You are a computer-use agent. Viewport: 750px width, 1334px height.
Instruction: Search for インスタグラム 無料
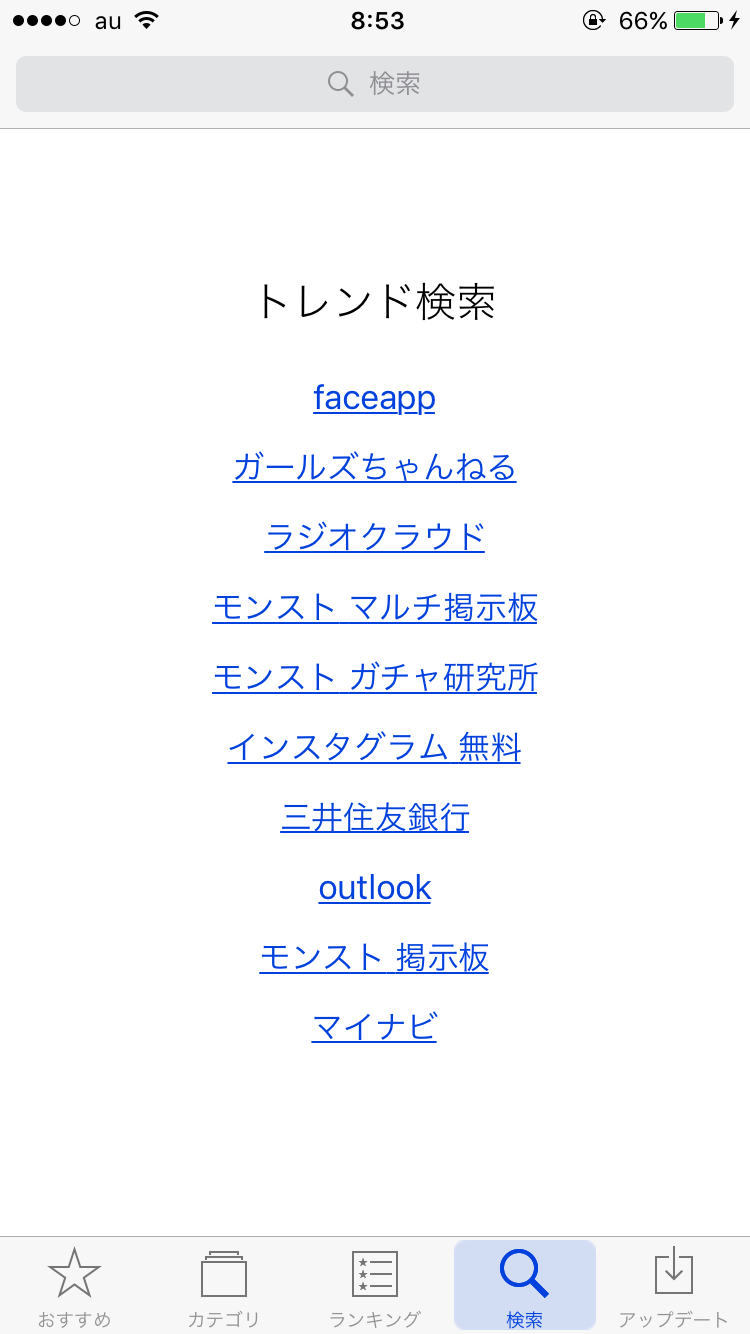click(x=375, y=748)
